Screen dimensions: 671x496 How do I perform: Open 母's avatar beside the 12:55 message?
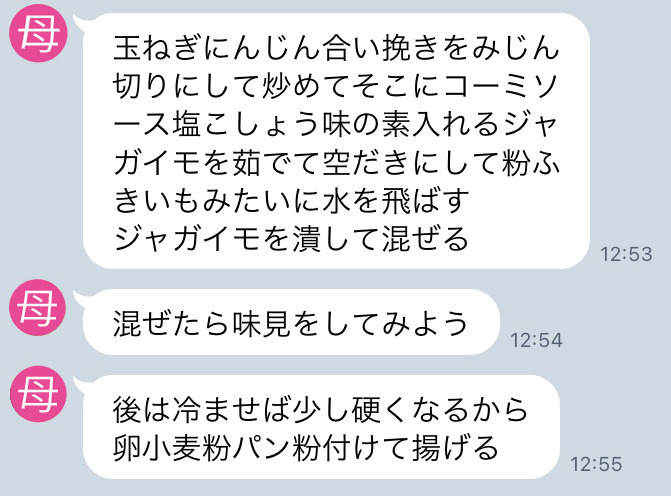click(36, 397)
